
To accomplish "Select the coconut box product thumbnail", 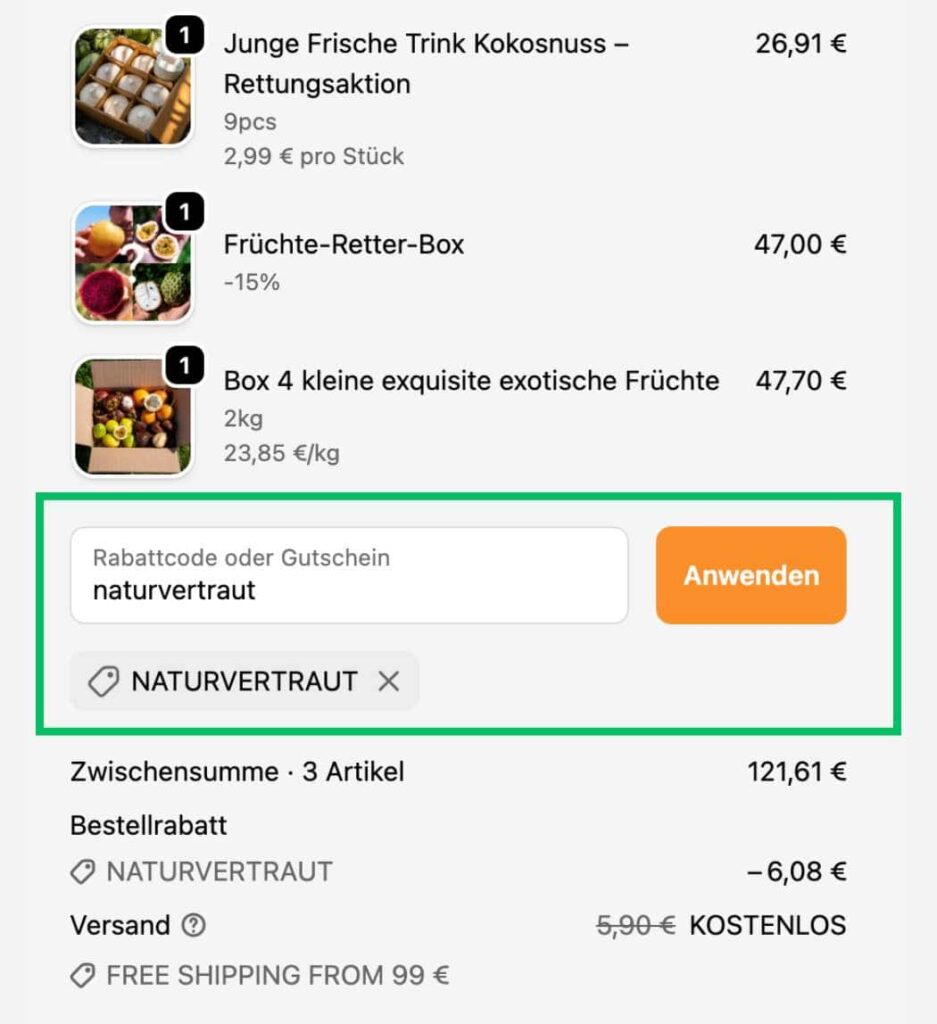I will coord(132,85).
